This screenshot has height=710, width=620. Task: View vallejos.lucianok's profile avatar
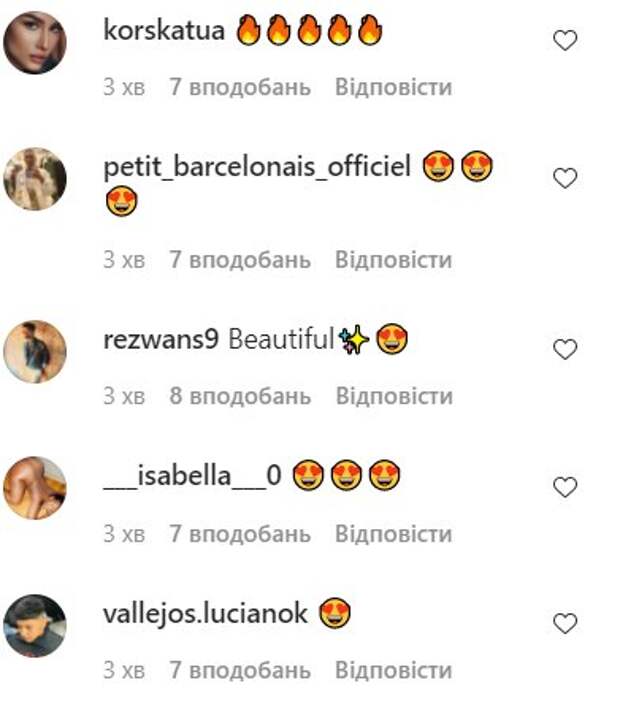pos(35,625)
